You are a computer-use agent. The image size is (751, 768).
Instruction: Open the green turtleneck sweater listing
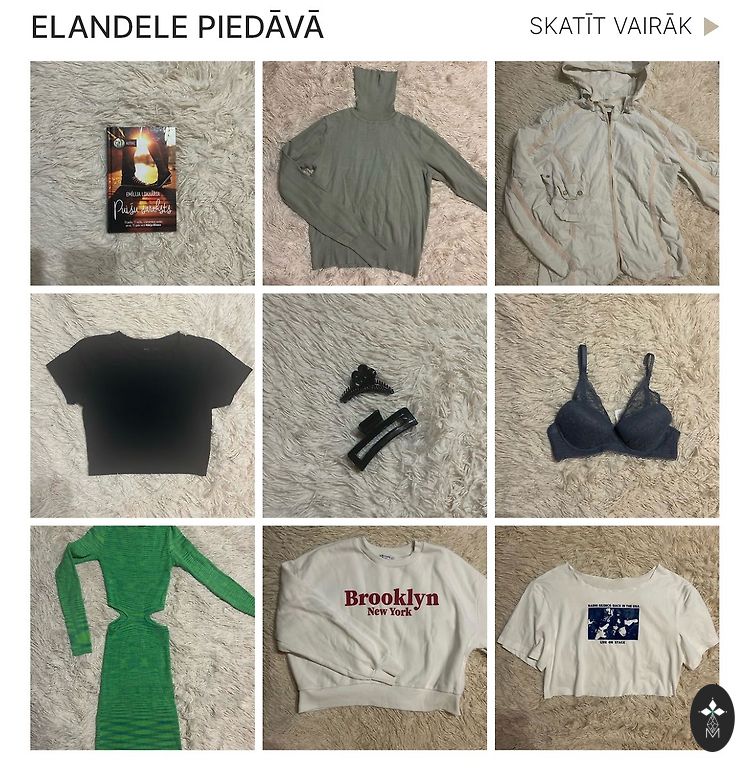pyautogui.click(x=374, y=173)
